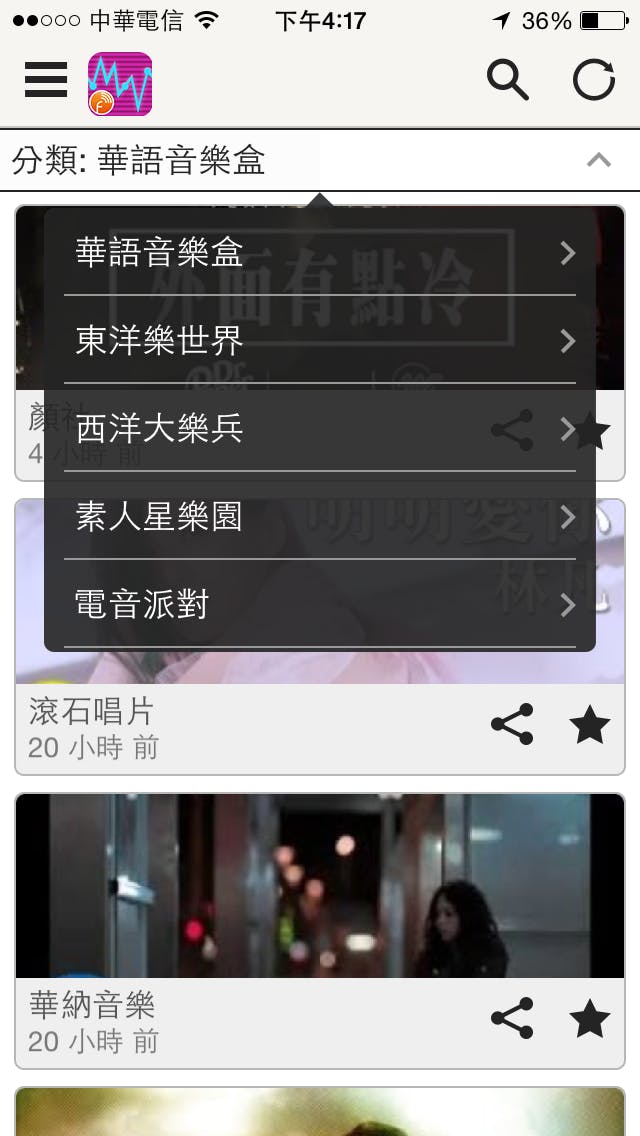Refresh the video list
The width and height of the screenshot is (640, 1136).
click(594, 80)
